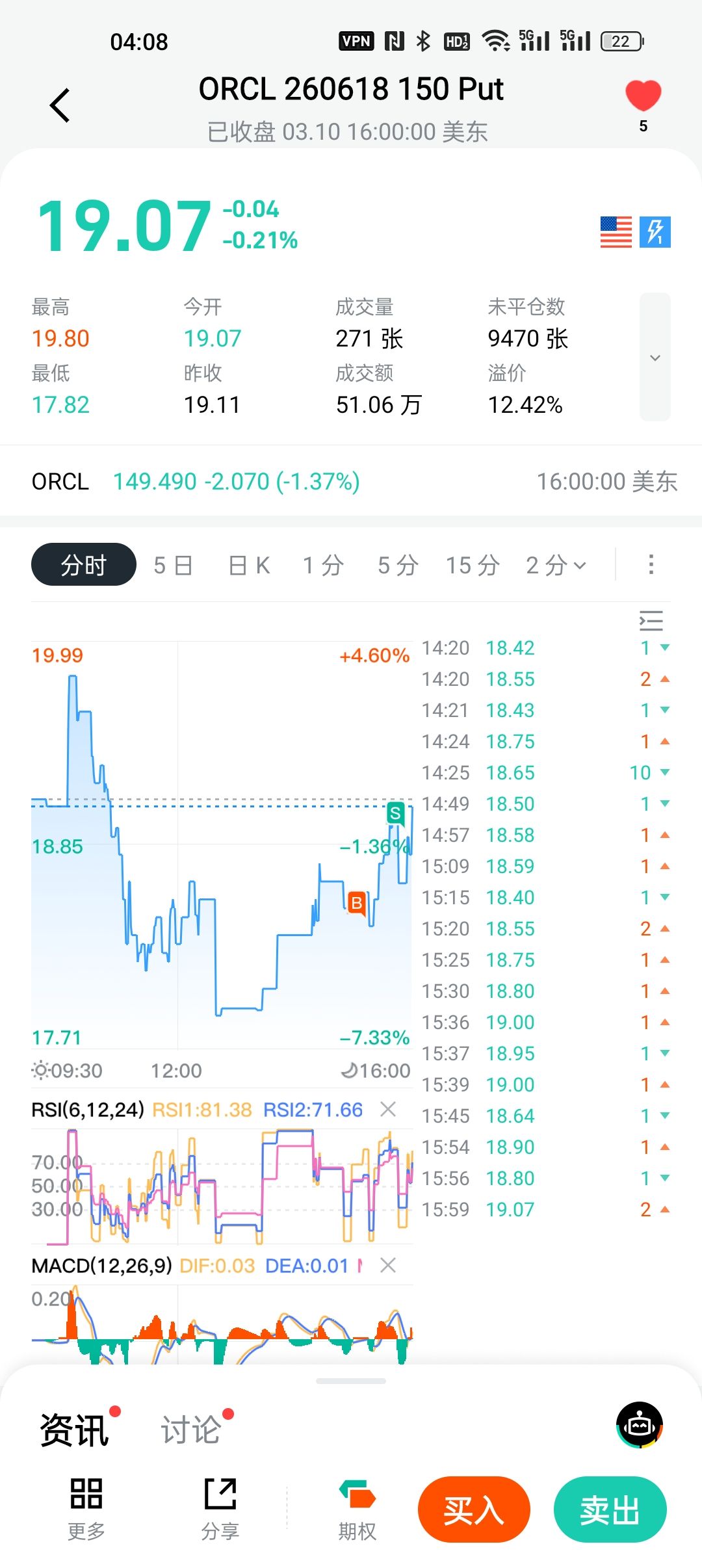
Task: Toggle the trade tick list icon
Action: 651,621
